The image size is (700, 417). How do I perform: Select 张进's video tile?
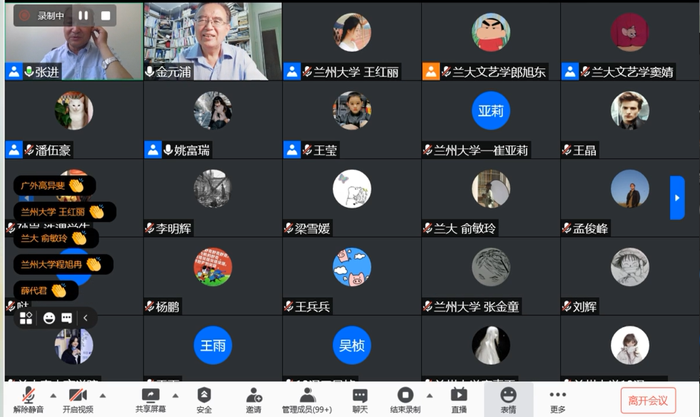[70, 40]
